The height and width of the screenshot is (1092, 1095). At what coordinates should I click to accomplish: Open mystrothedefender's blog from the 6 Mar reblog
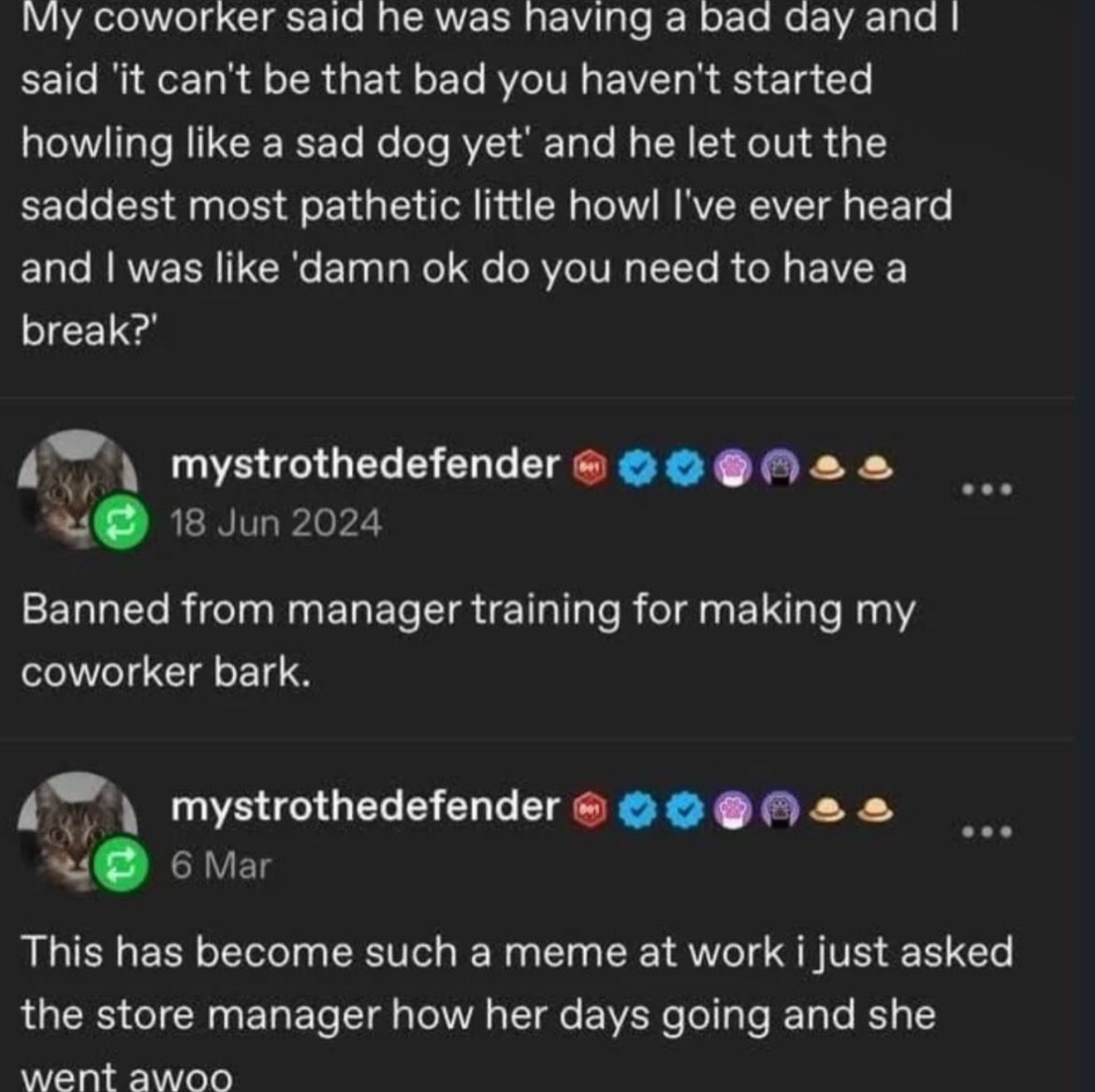click(x=365, y=806)
